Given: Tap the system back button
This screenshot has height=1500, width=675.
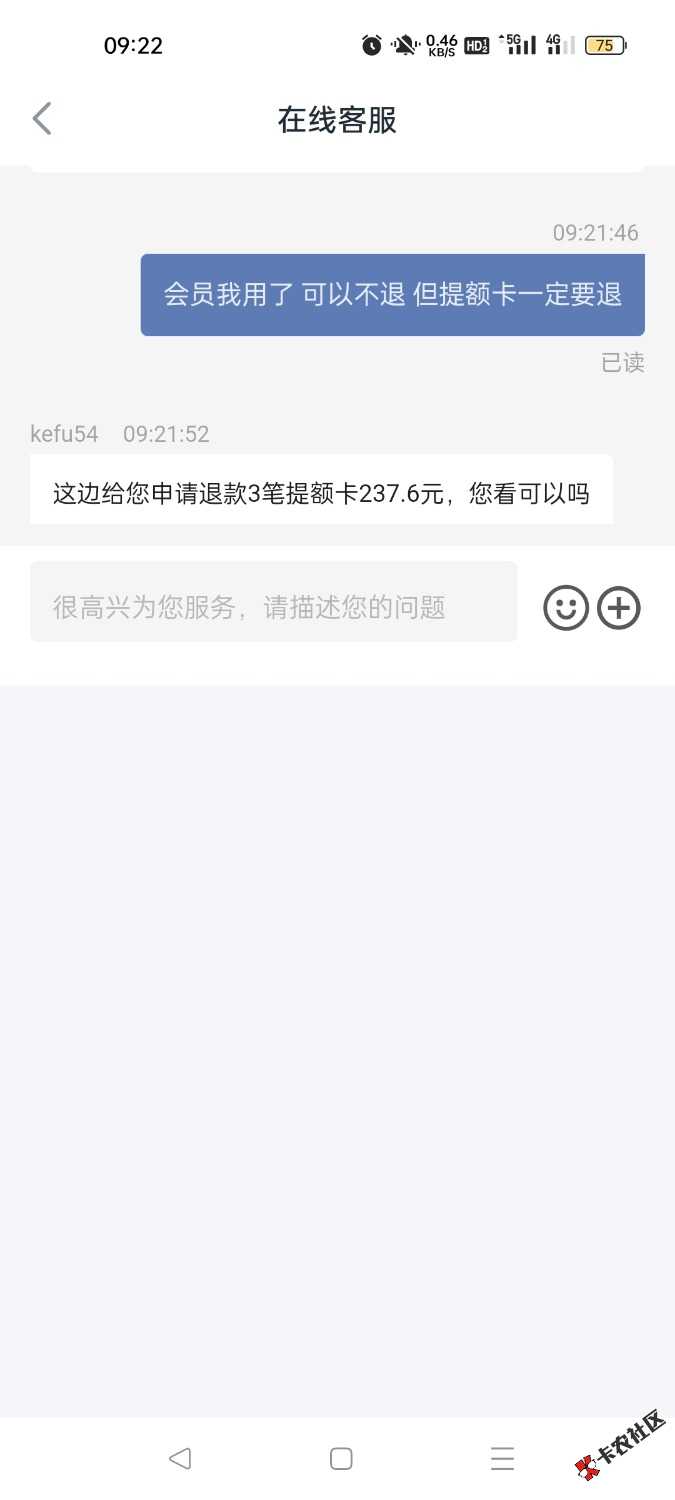Looking at the screenshot, I should [x=180, y=1458].
